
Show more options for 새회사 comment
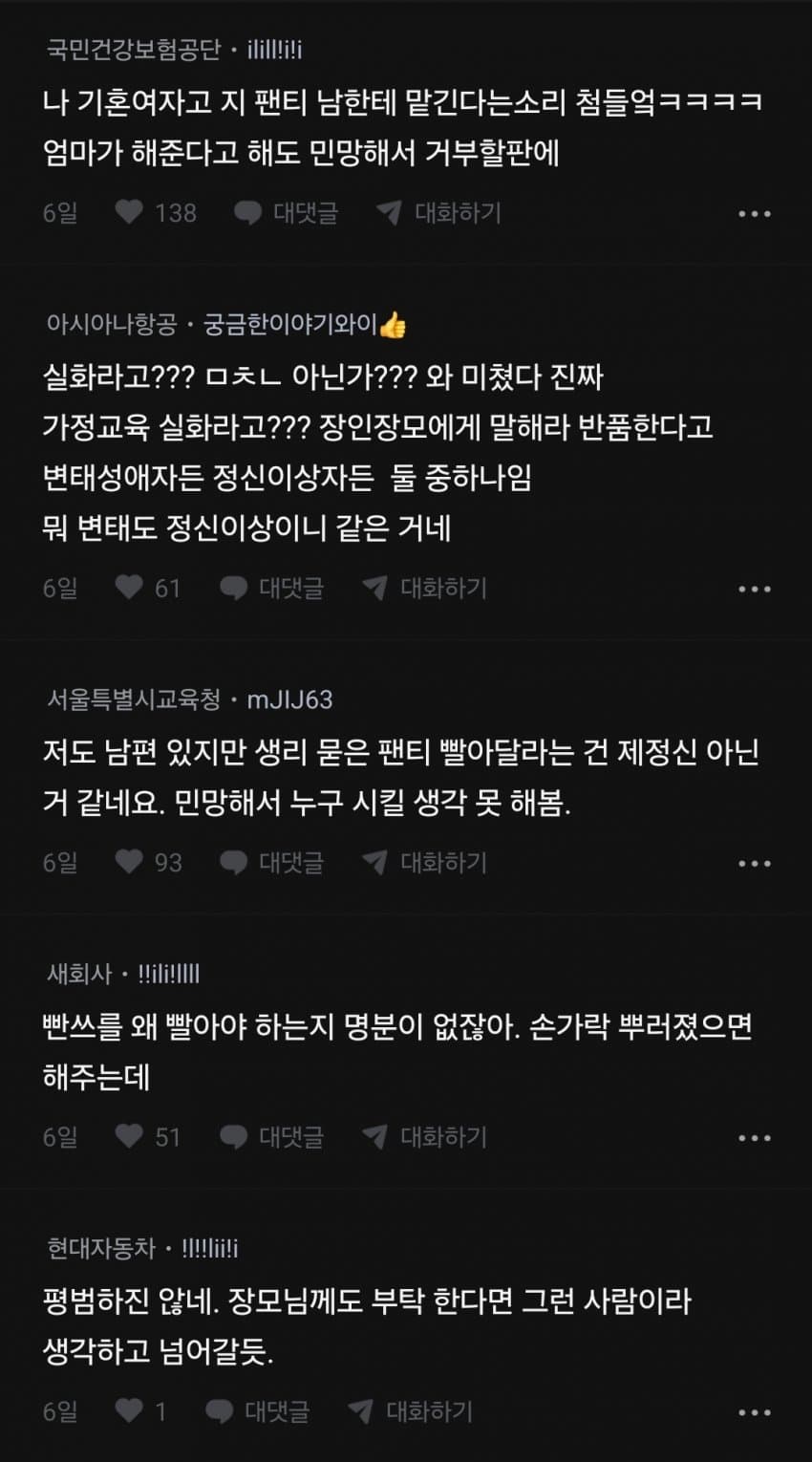pos(754,1137)
